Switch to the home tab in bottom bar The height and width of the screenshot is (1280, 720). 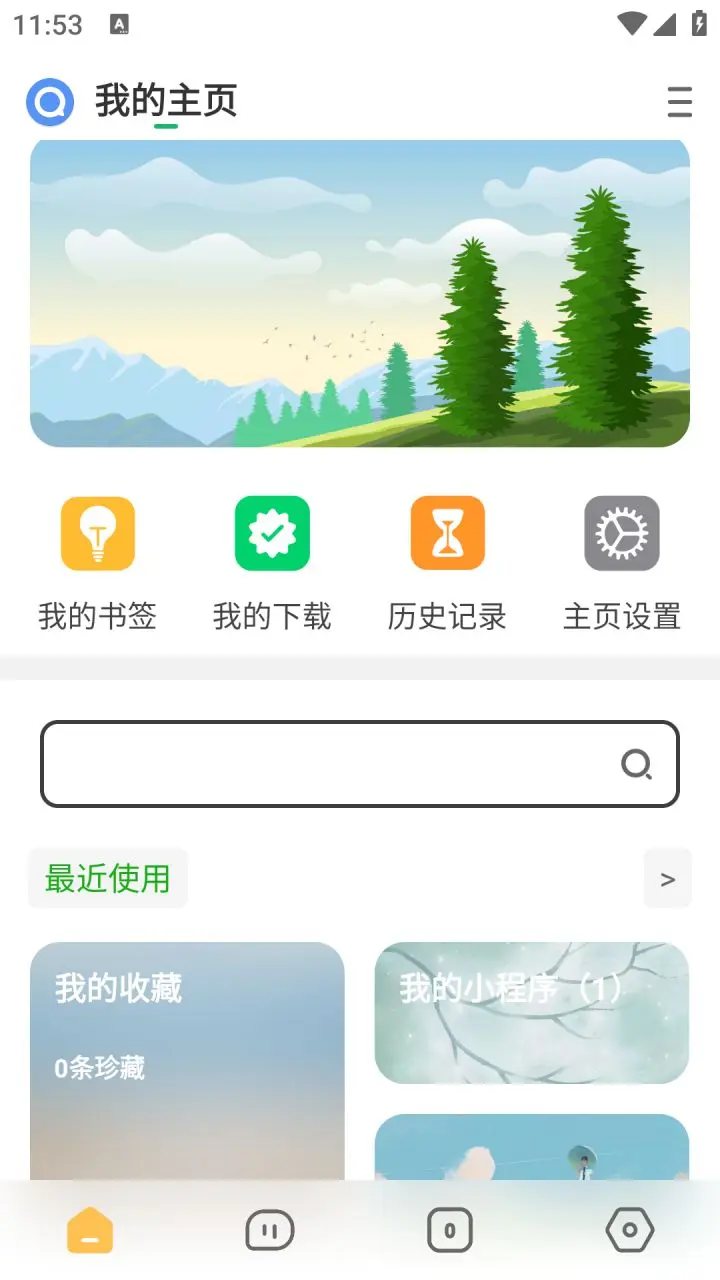click(90, 1230)
